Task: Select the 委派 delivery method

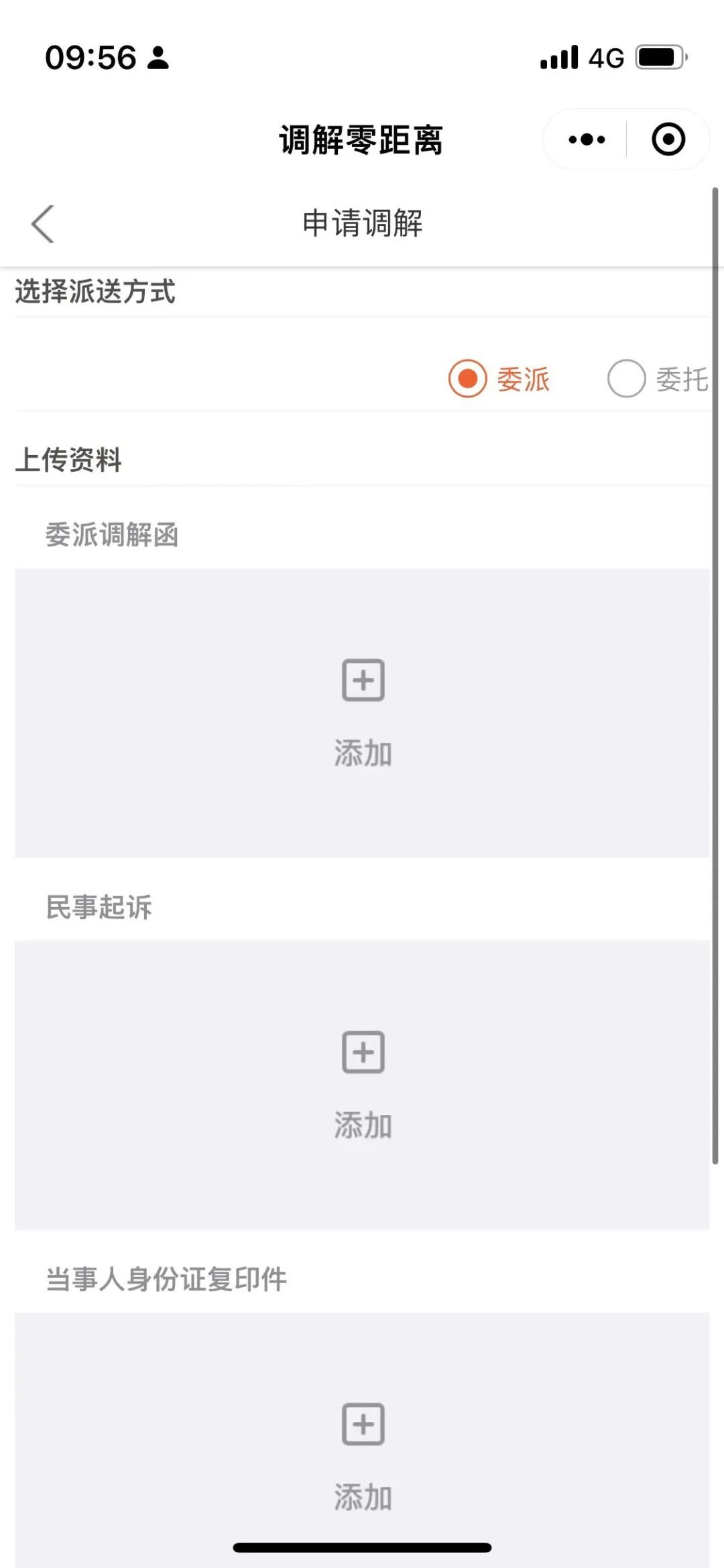Action: click(499, 379)
